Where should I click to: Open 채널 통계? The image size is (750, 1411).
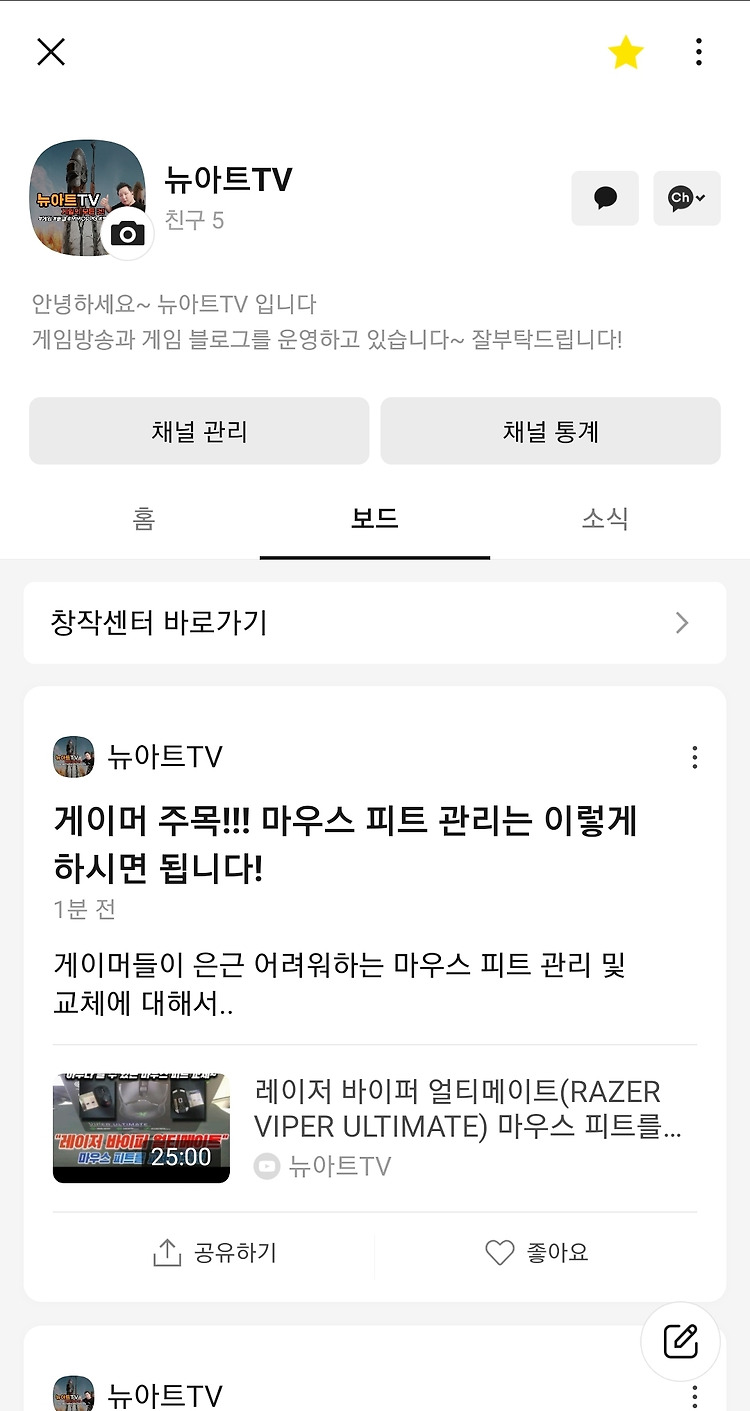[551, 431]
